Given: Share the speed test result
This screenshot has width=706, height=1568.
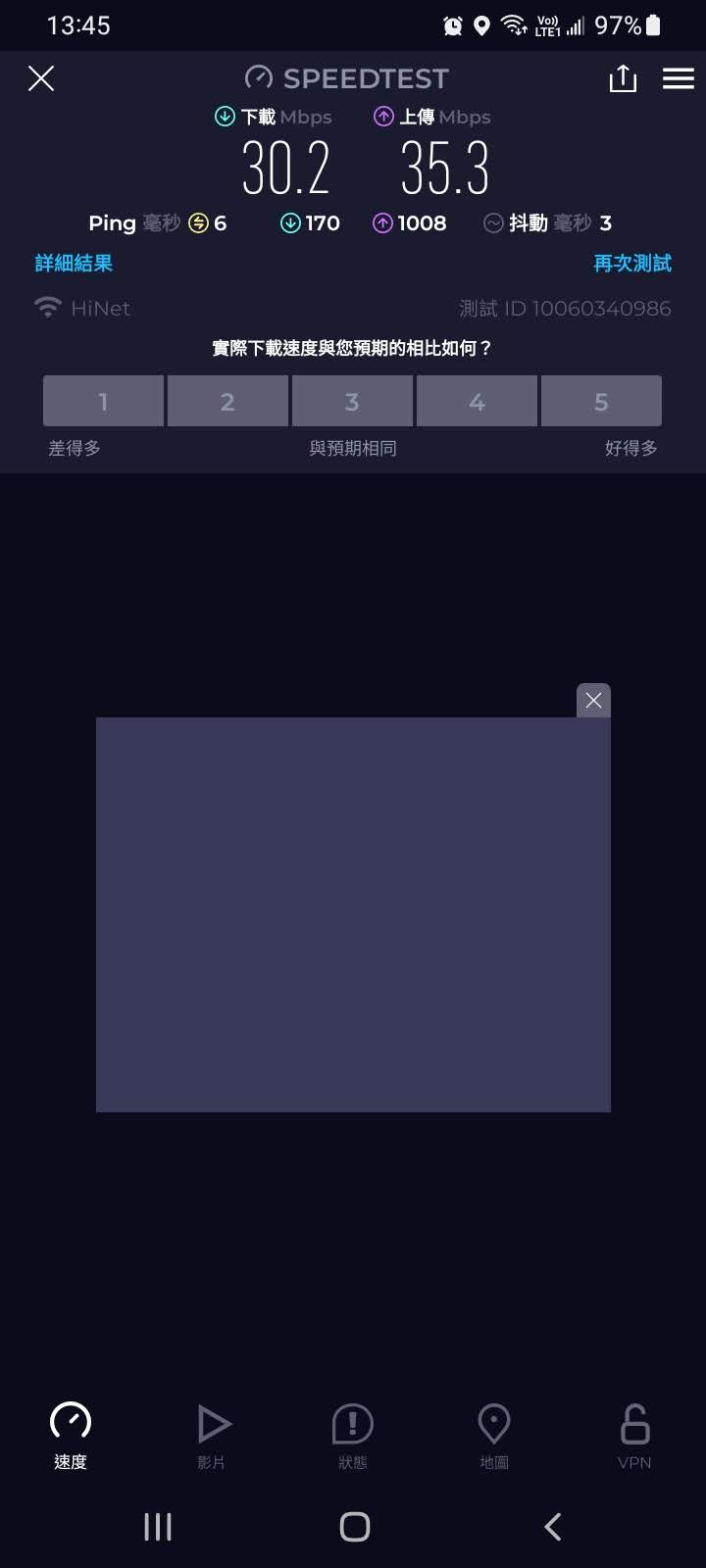Looking at the screenshot, I should pos(623,78).
